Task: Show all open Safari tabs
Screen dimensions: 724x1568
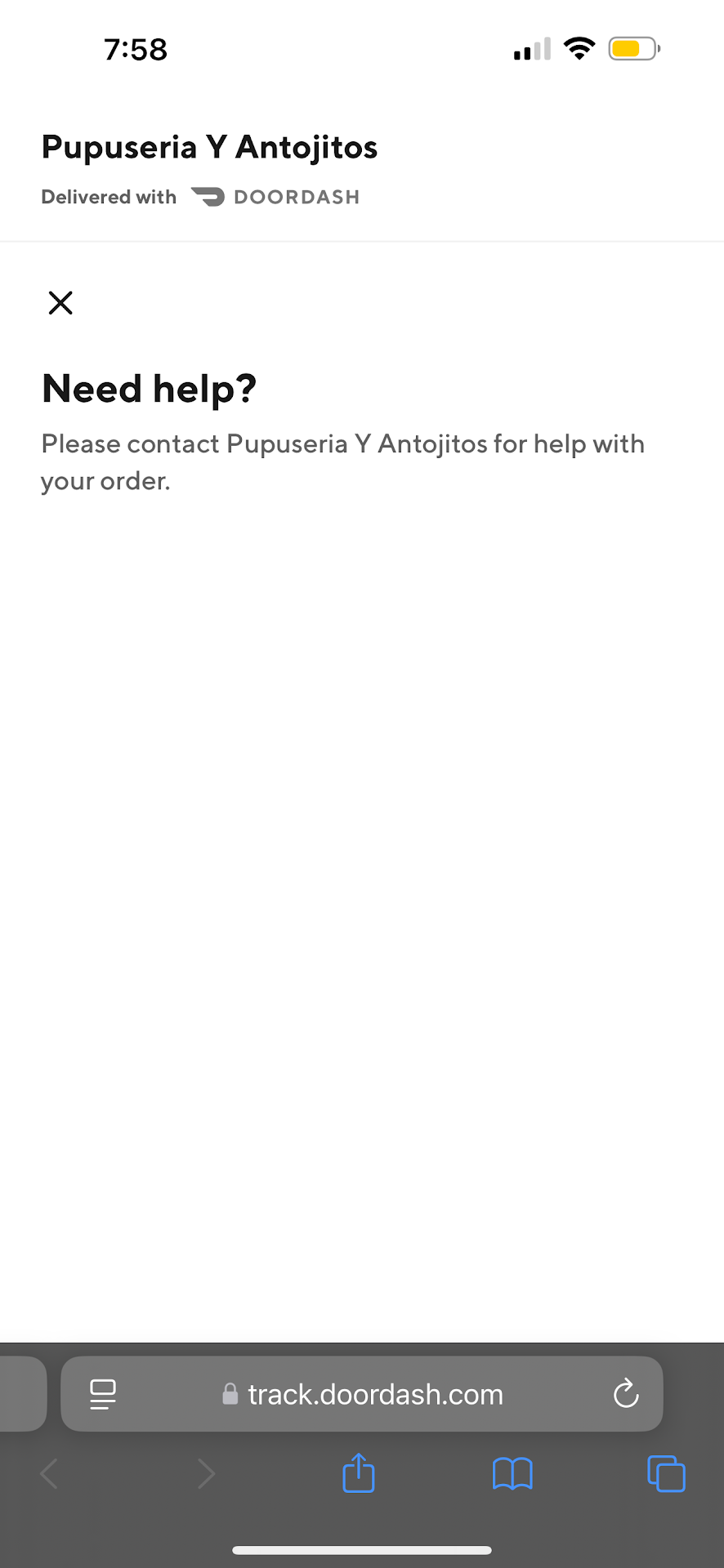Action: [x=666, y=1474]
